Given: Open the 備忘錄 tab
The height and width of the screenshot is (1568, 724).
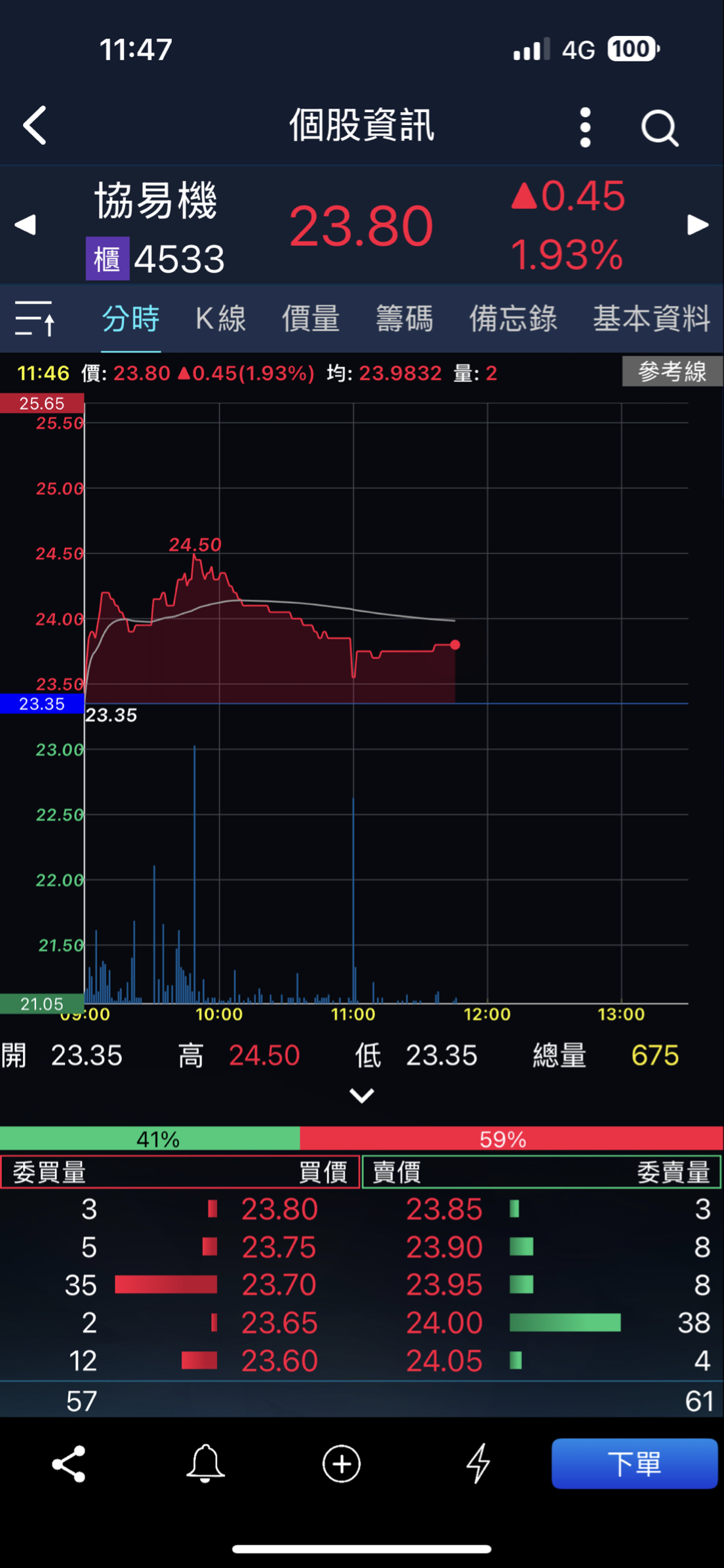Looking at the screenshot, I should tap(513, 319).
